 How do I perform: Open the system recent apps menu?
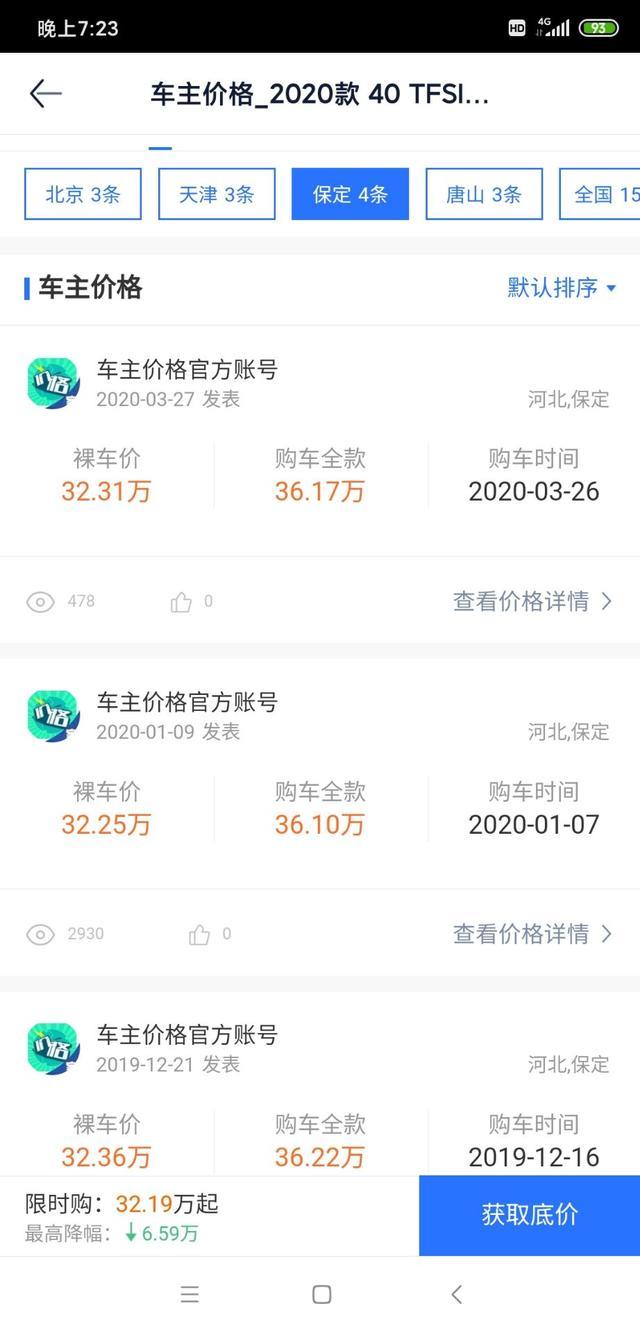tap(190, 1294)
